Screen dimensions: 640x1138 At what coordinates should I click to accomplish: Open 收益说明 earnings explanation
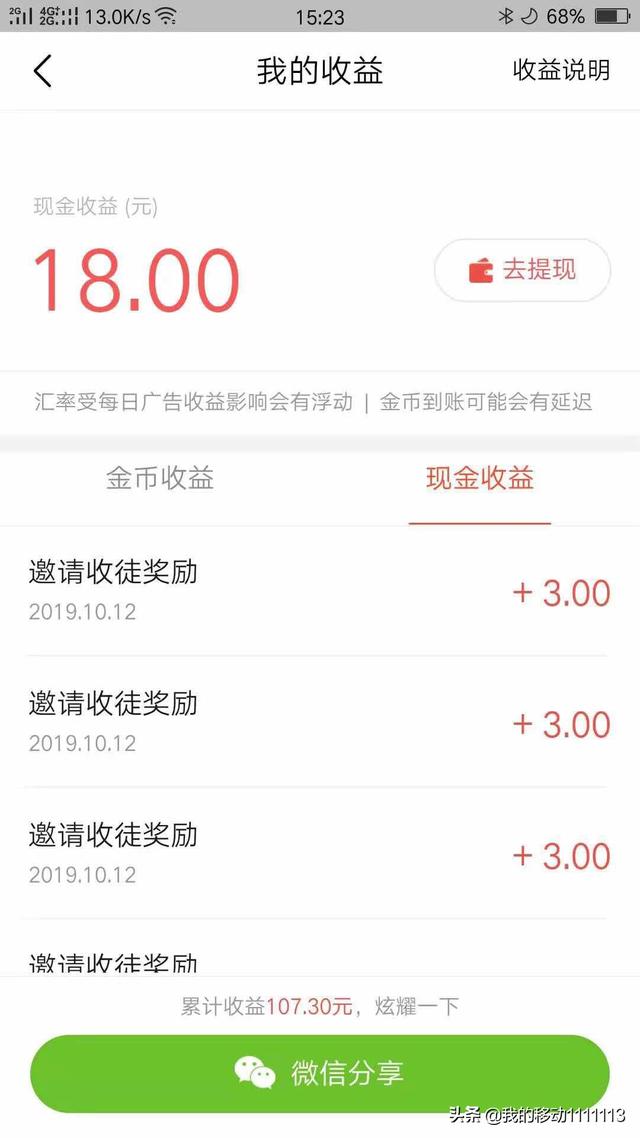coord(561,70)
